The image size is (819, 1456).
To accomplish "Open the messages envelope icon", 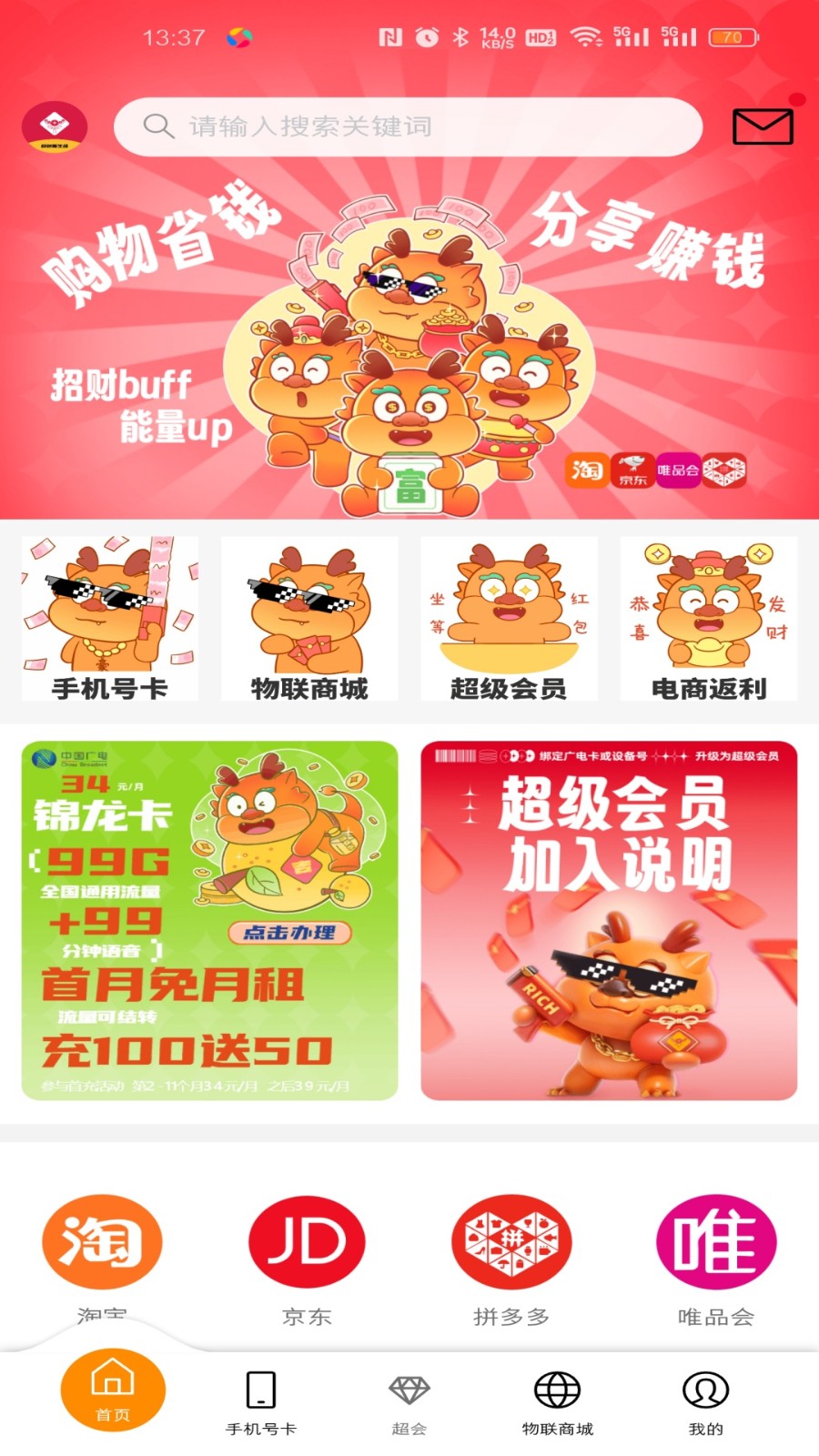I will (763, 126).
